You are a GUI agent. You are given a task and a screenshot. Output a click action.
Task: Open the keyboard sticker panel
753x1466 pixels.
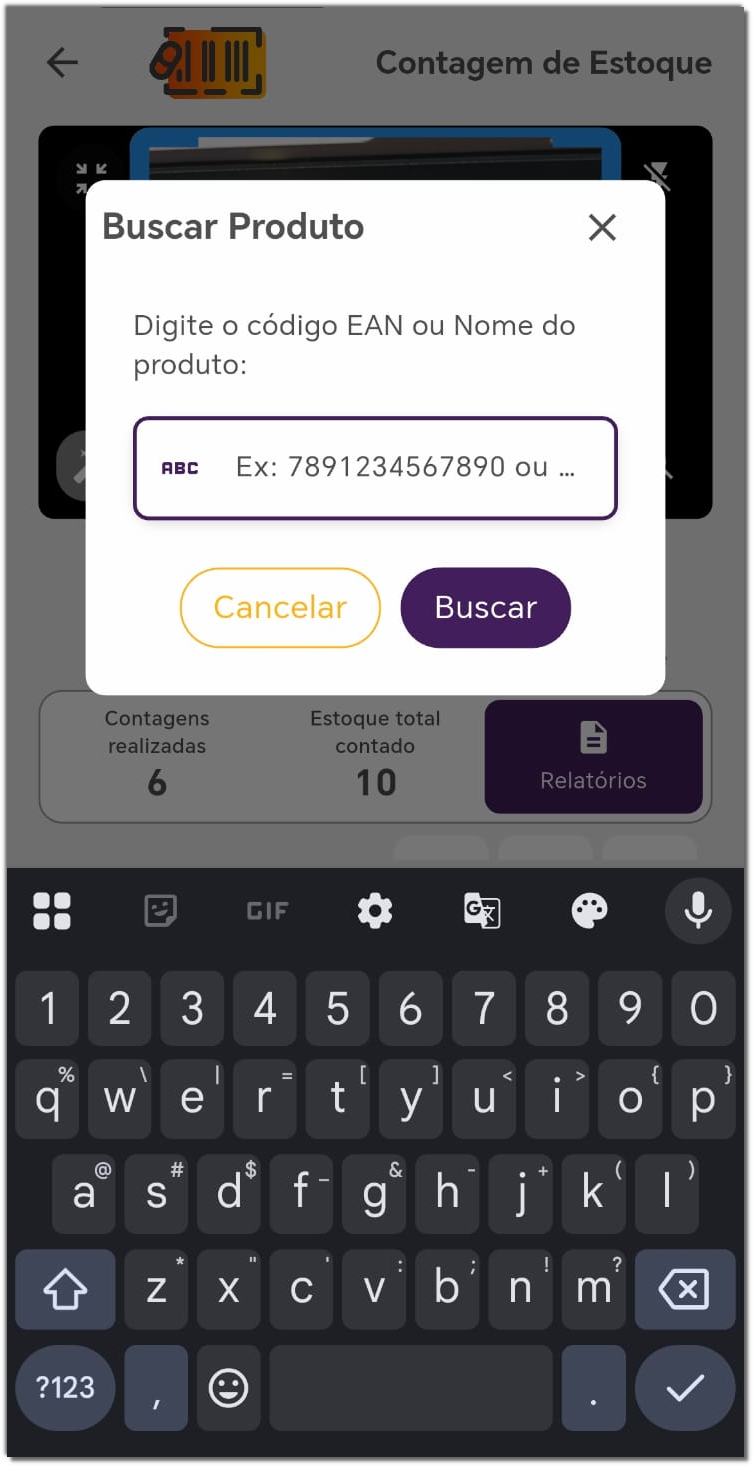point(160,910)
